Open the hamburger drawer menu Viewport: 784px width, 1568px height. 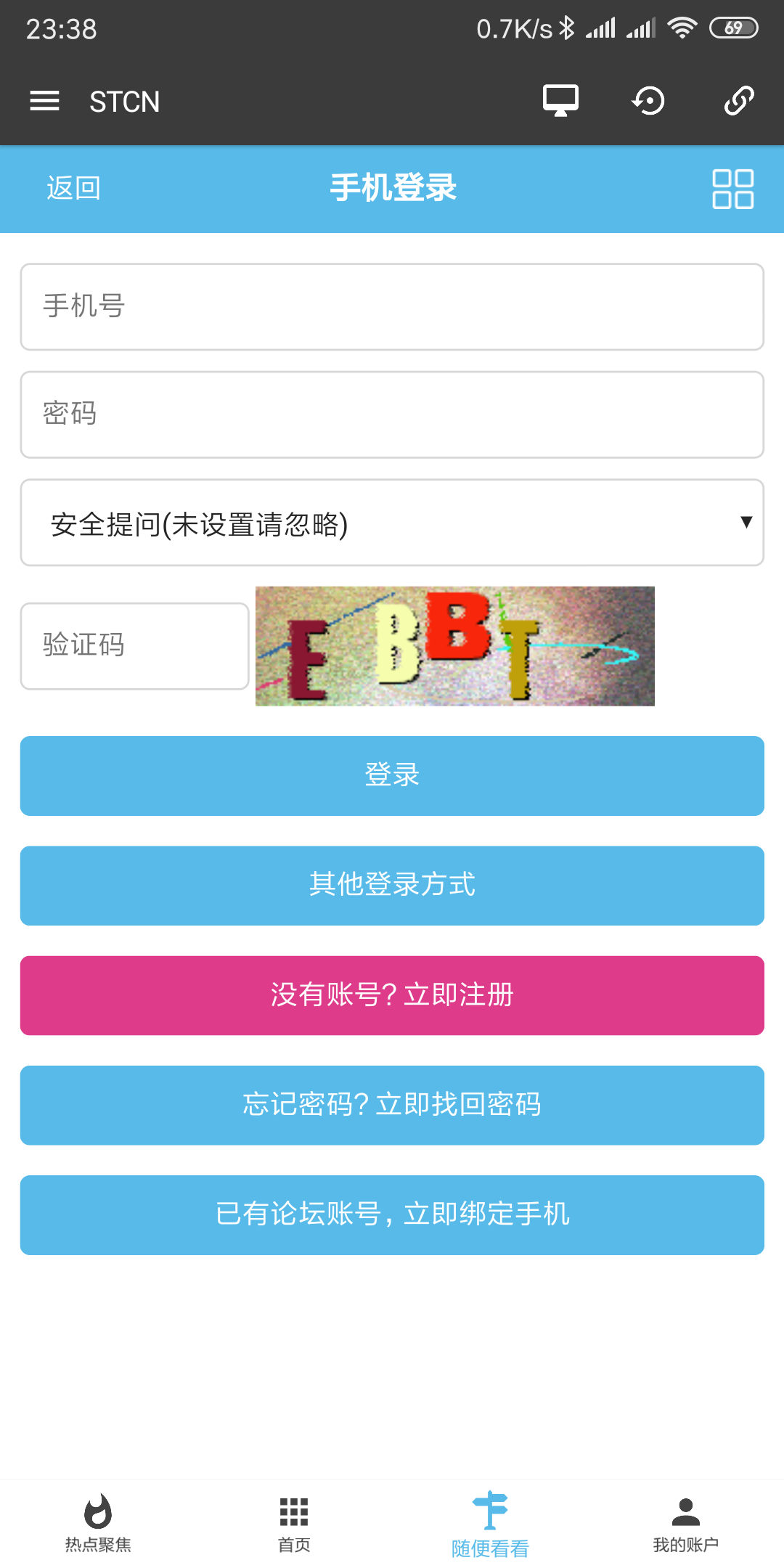click(44, 101)
